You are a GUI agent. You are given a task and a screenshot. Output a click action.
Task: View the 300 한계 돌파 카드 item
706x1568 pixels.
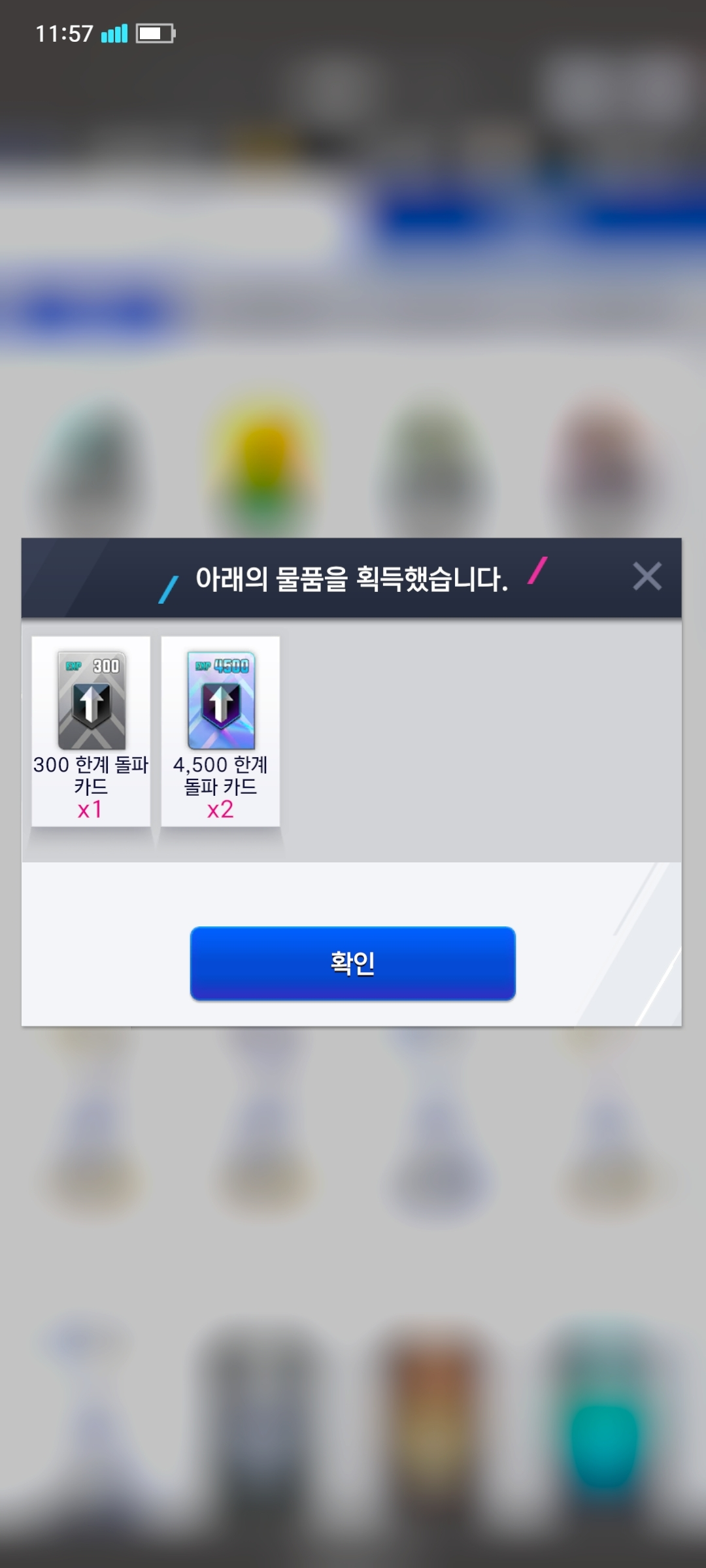click(91, 731)
